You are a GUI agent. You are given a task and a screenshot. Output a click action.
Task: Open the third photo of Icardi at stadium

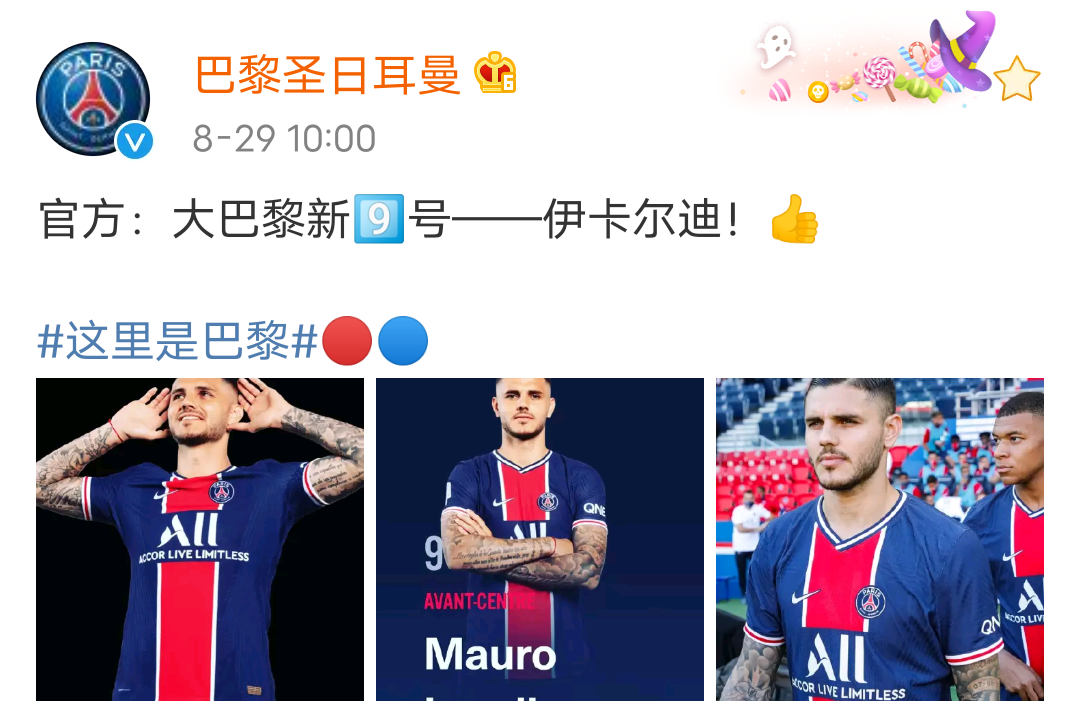pos(879,539)
